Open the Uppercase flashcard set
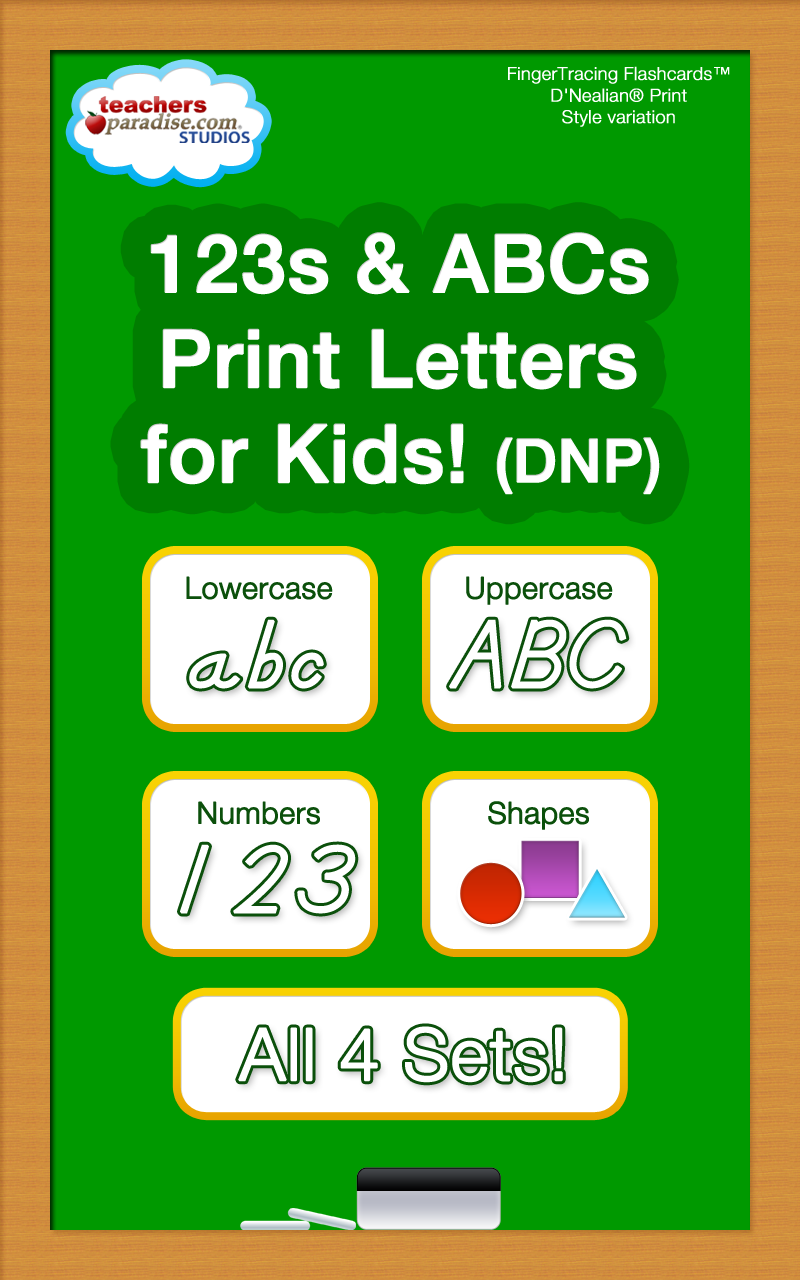800x1280 pixels. coord(540,639)
